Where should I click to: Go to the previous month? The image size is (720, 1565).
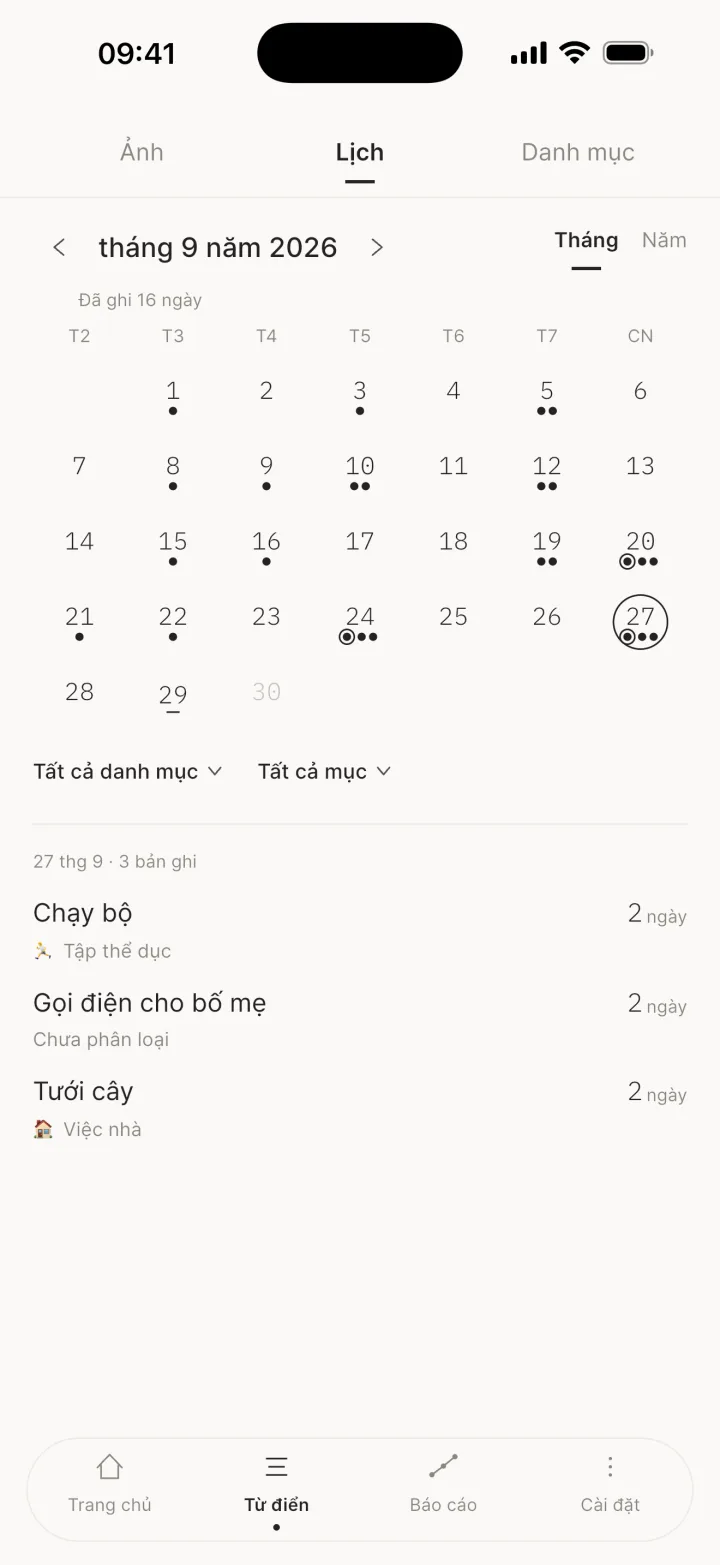[x=59, y=247]
